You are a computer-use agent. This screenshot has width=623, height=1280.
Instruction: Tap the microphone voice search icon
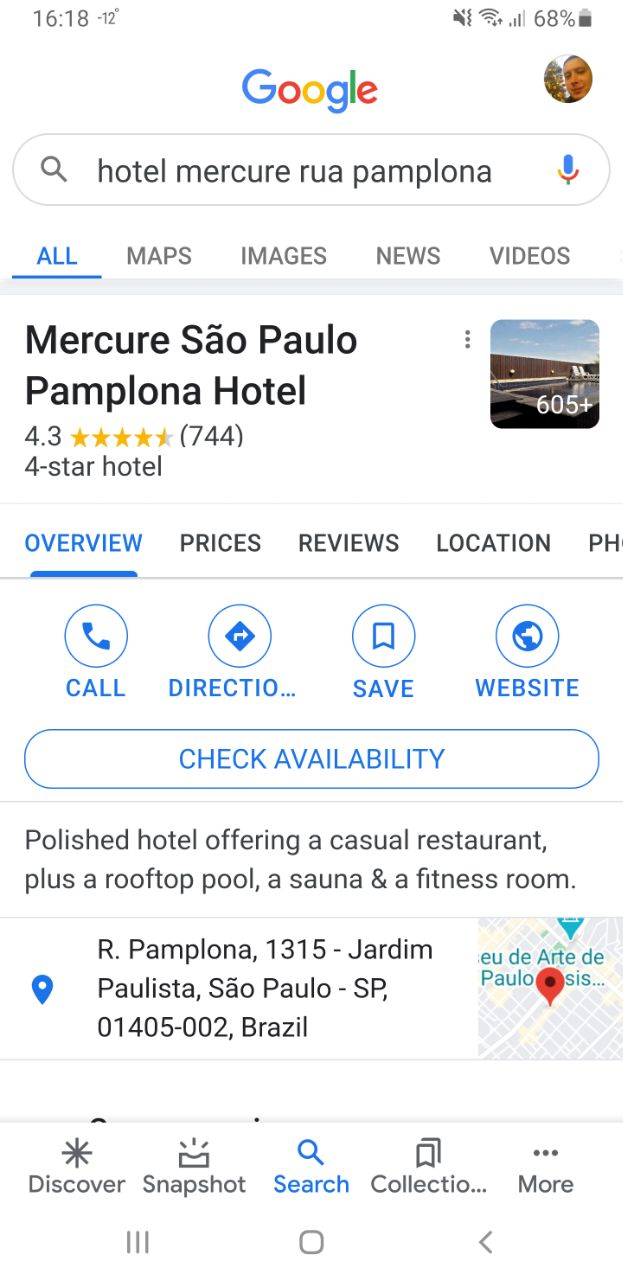[568, 170]
